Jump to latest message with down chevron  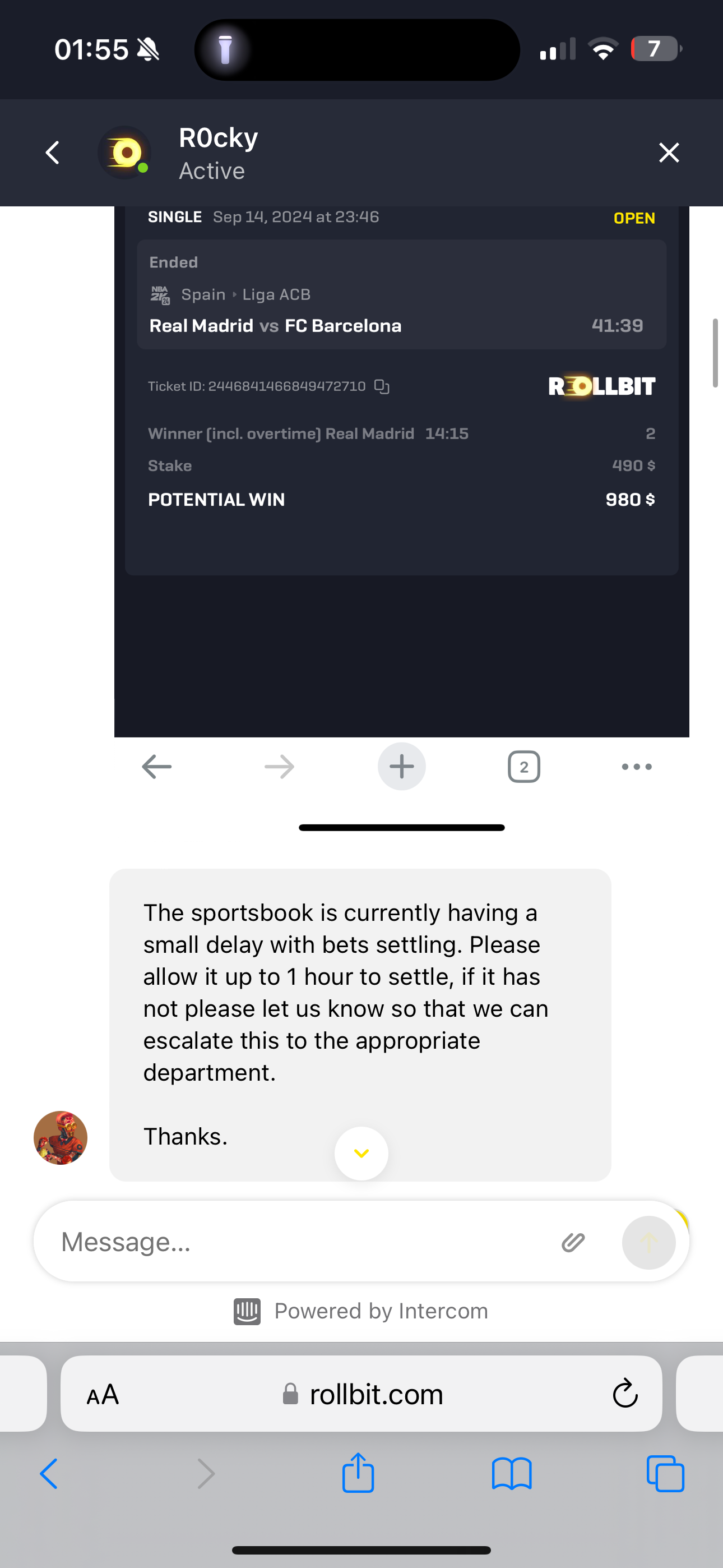[x=361, y=1154]
